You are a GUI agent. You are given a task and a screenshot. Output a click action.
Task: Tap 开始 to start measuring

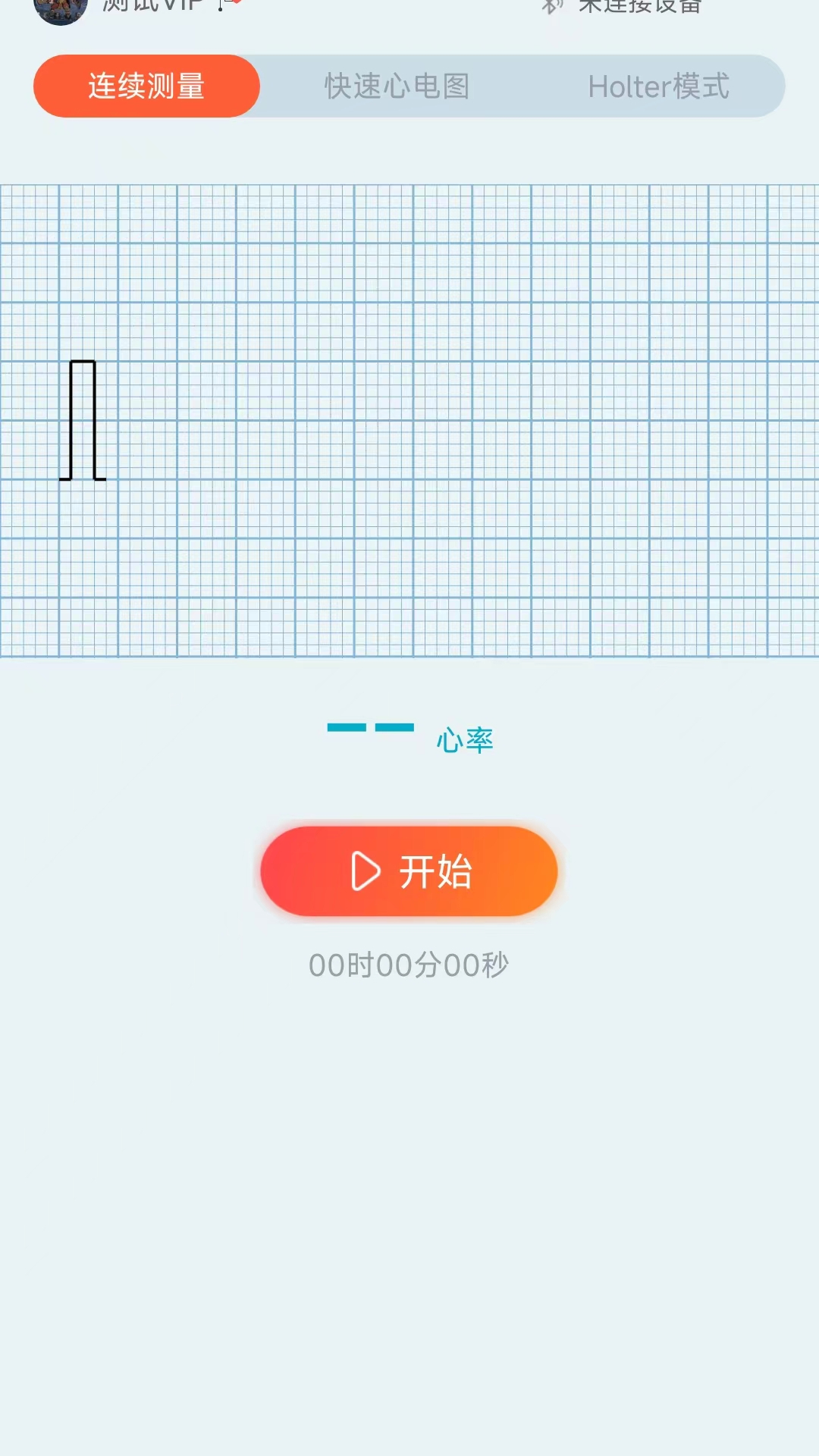click(409, 871)
